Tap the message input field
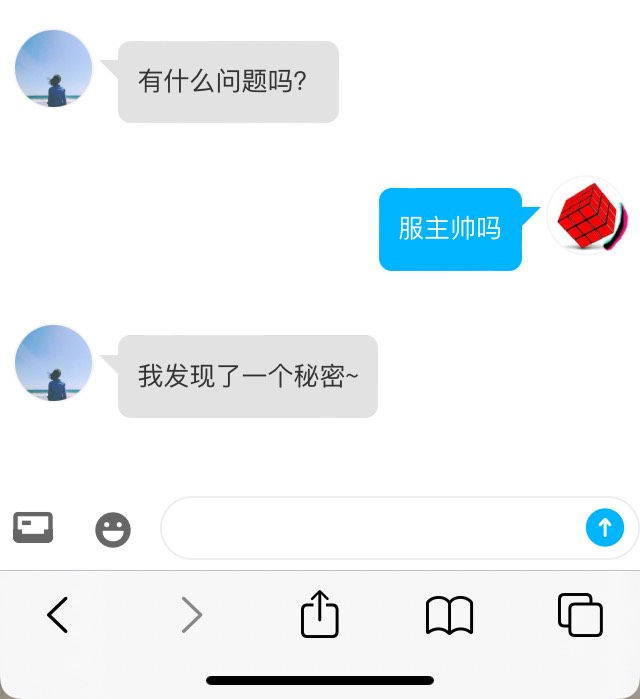The width and height of the screenshot is (640, 699). [x=370, y=527]
